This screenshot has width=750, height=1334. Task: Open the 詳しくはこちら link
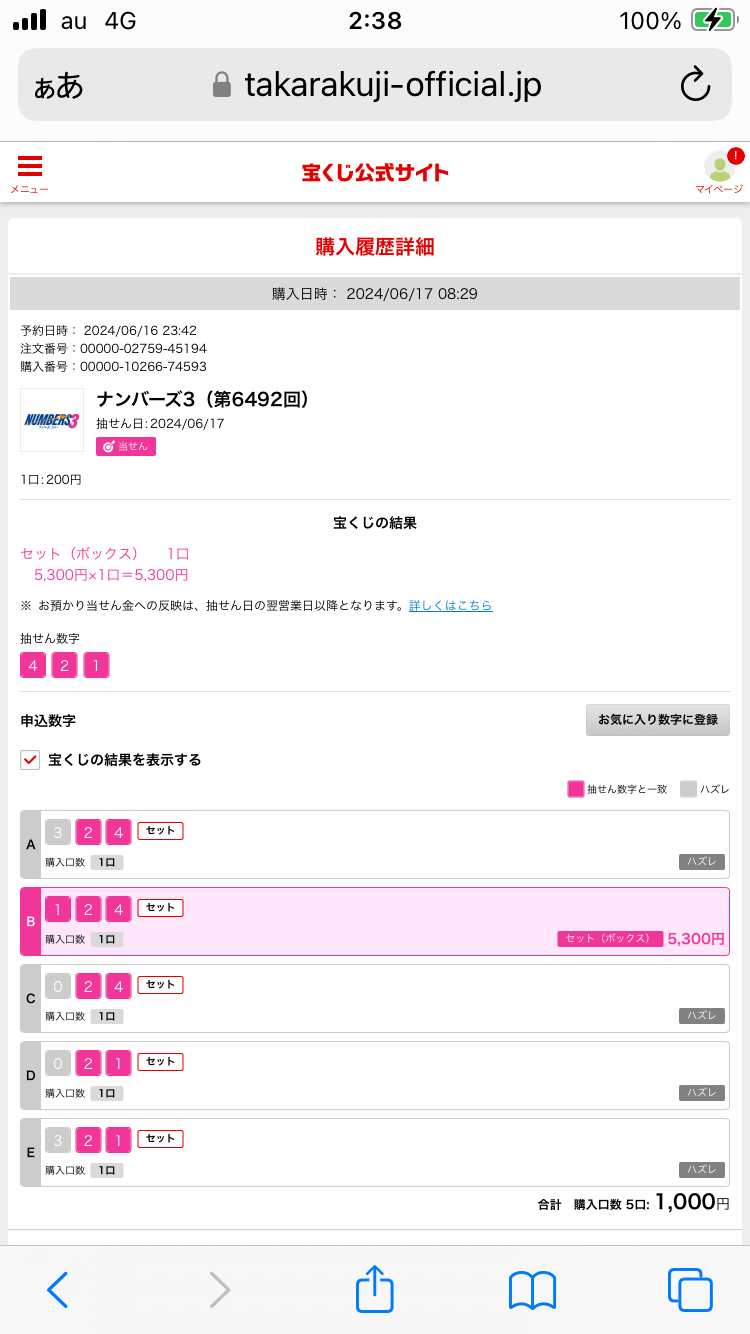pyautogui.click(x=450, y=606)
